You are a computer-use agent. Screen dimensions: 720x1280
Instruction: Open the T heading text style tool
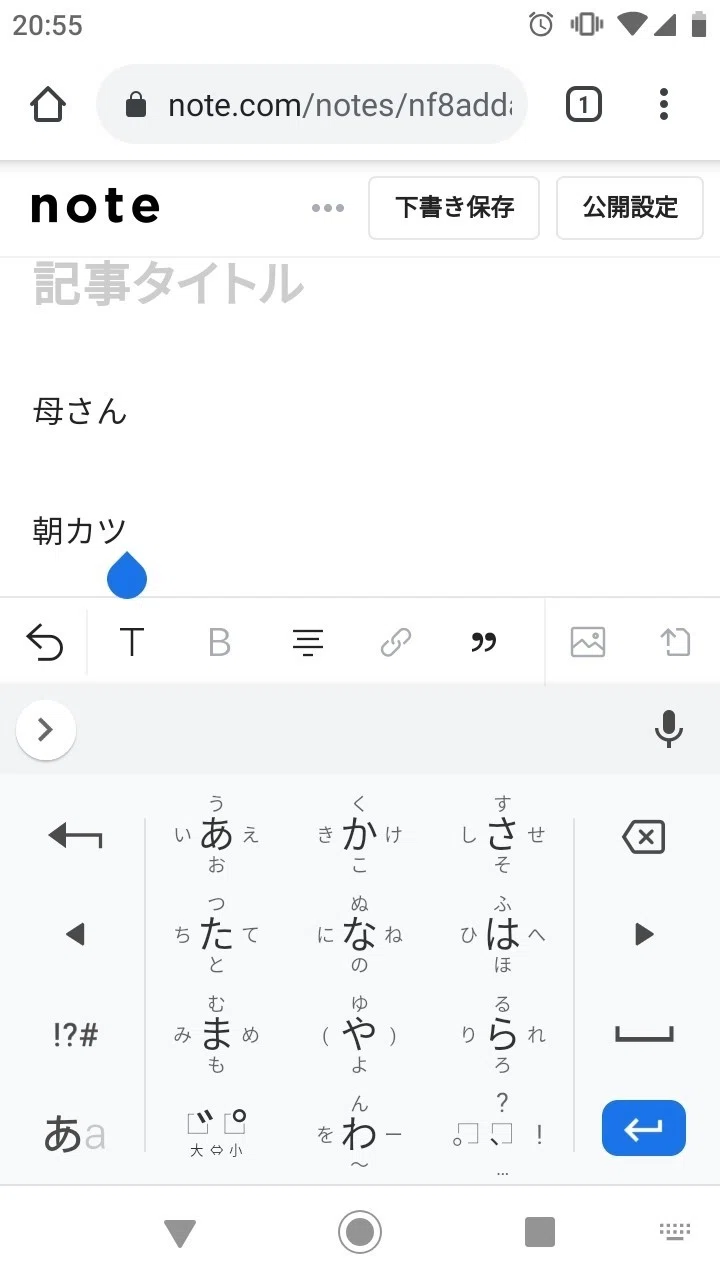[132, 642]
